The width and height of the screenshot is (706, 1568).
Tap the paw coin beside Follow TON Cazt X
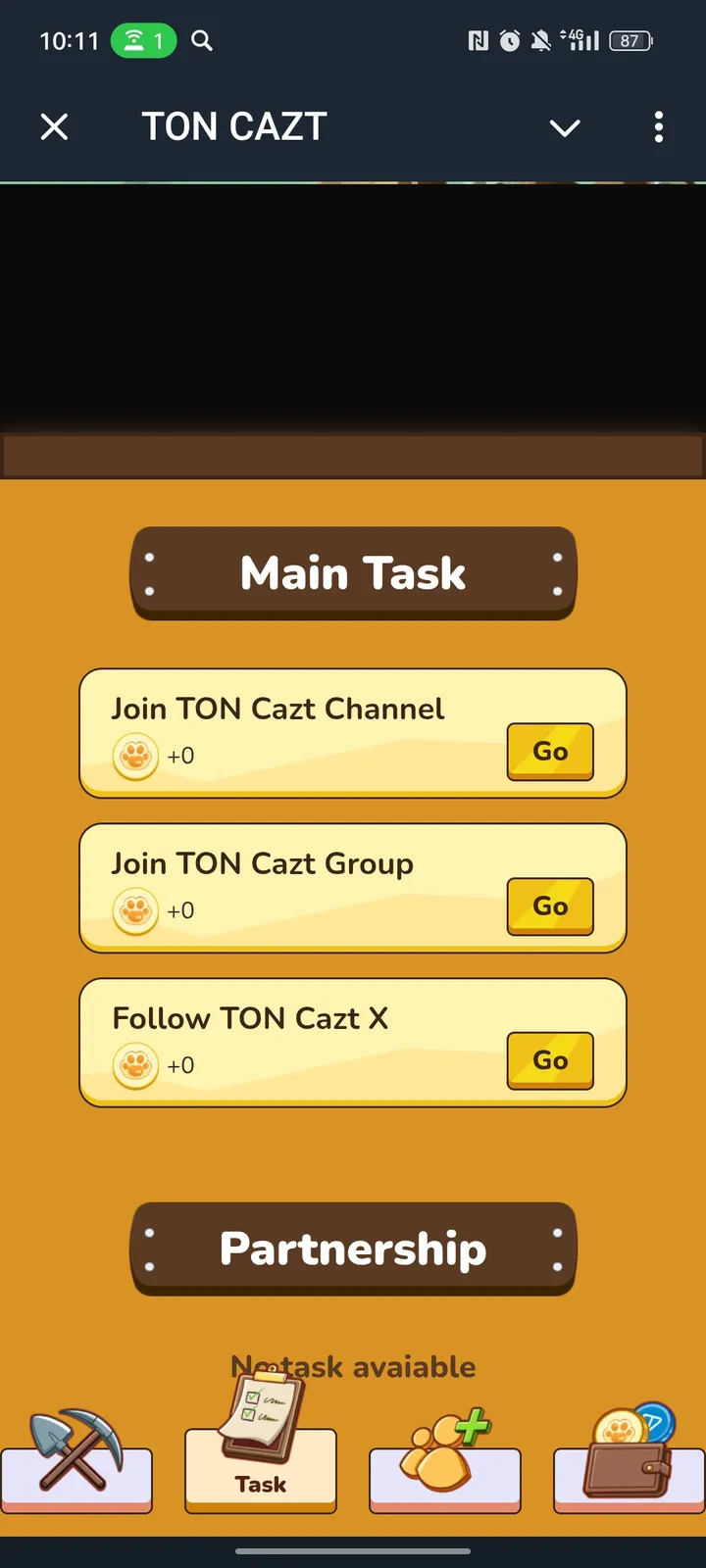pos(136,1065)
